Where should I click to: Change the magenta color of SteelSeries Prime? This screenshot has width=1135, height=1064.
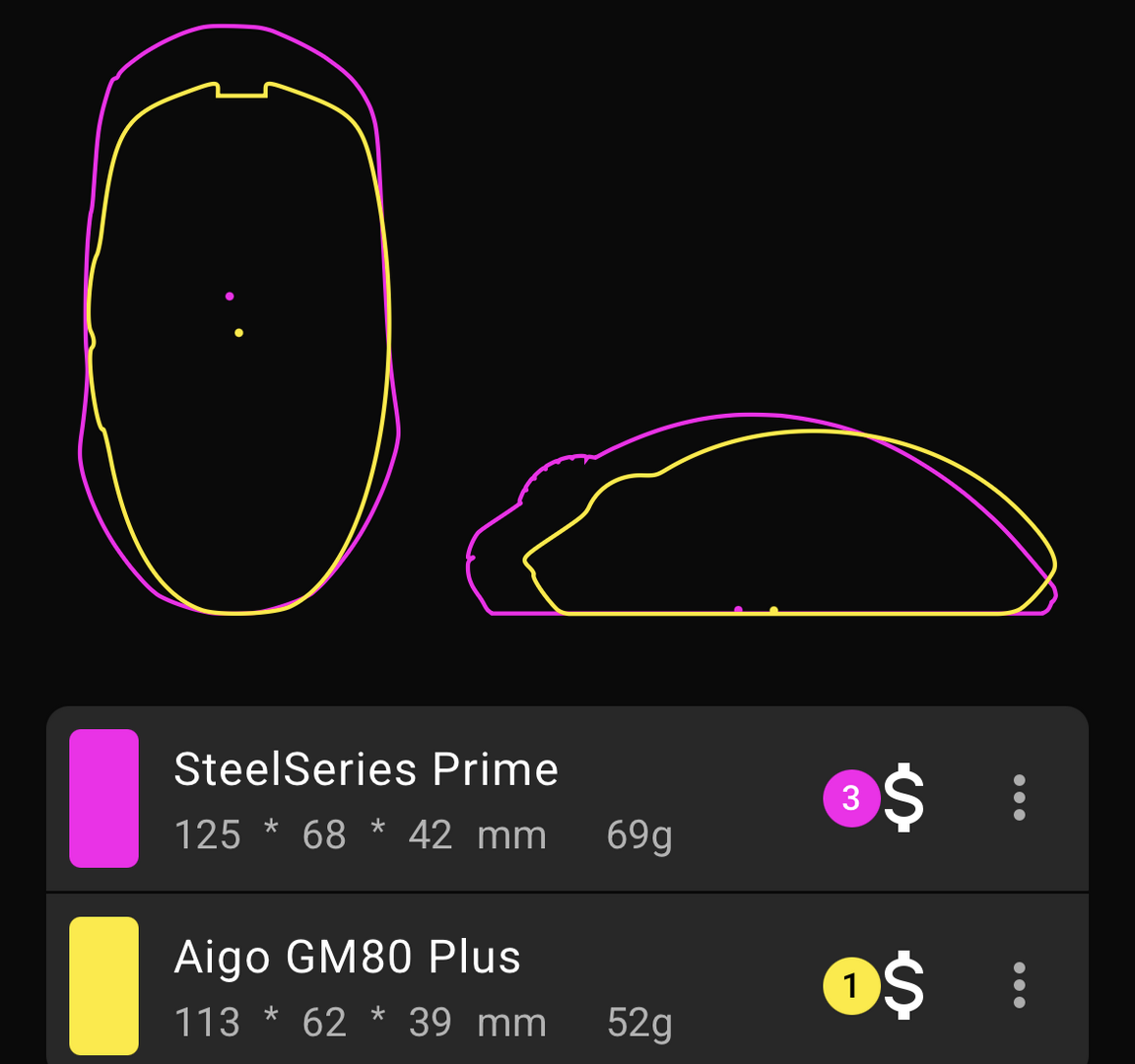(103, 798)
